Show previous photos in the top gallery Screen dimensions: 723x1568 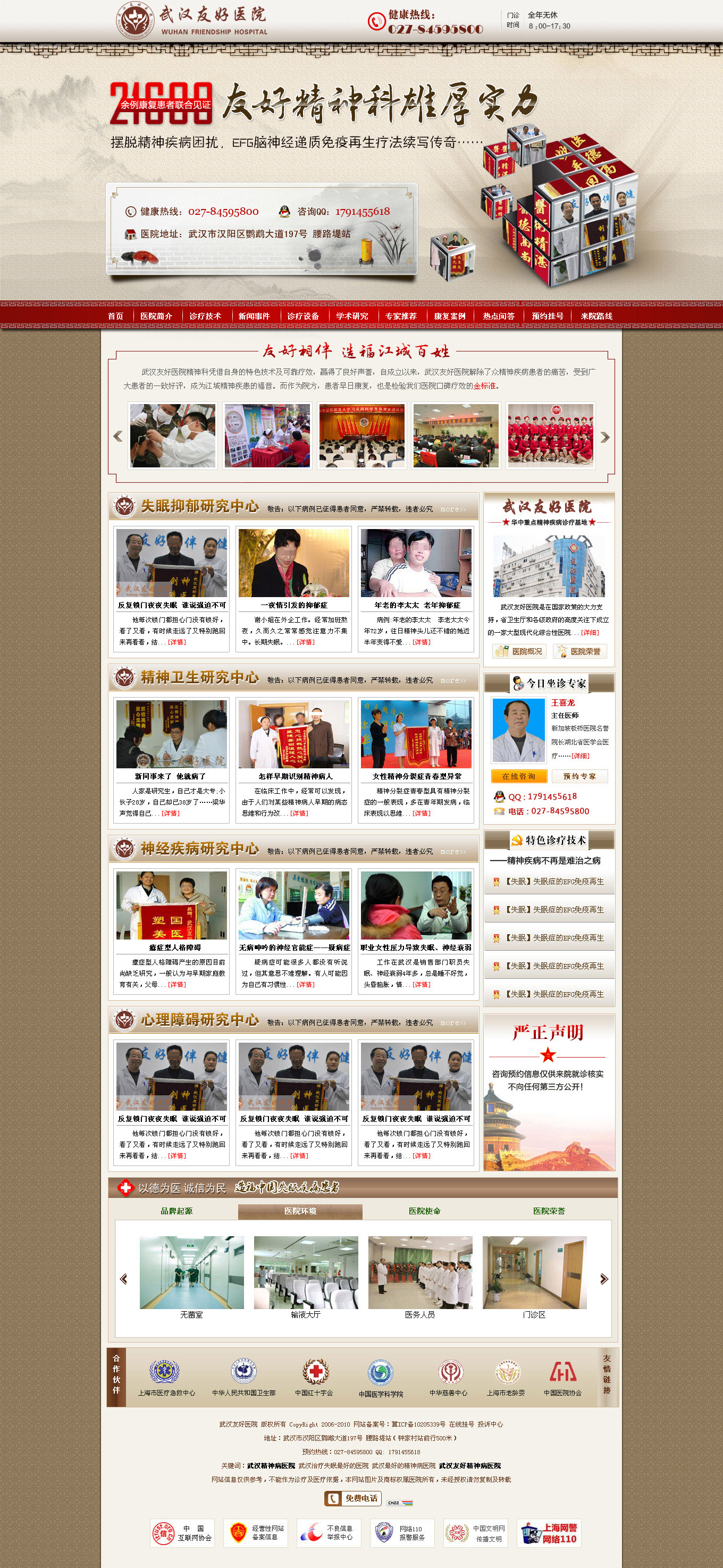click(x=118, y=437)
